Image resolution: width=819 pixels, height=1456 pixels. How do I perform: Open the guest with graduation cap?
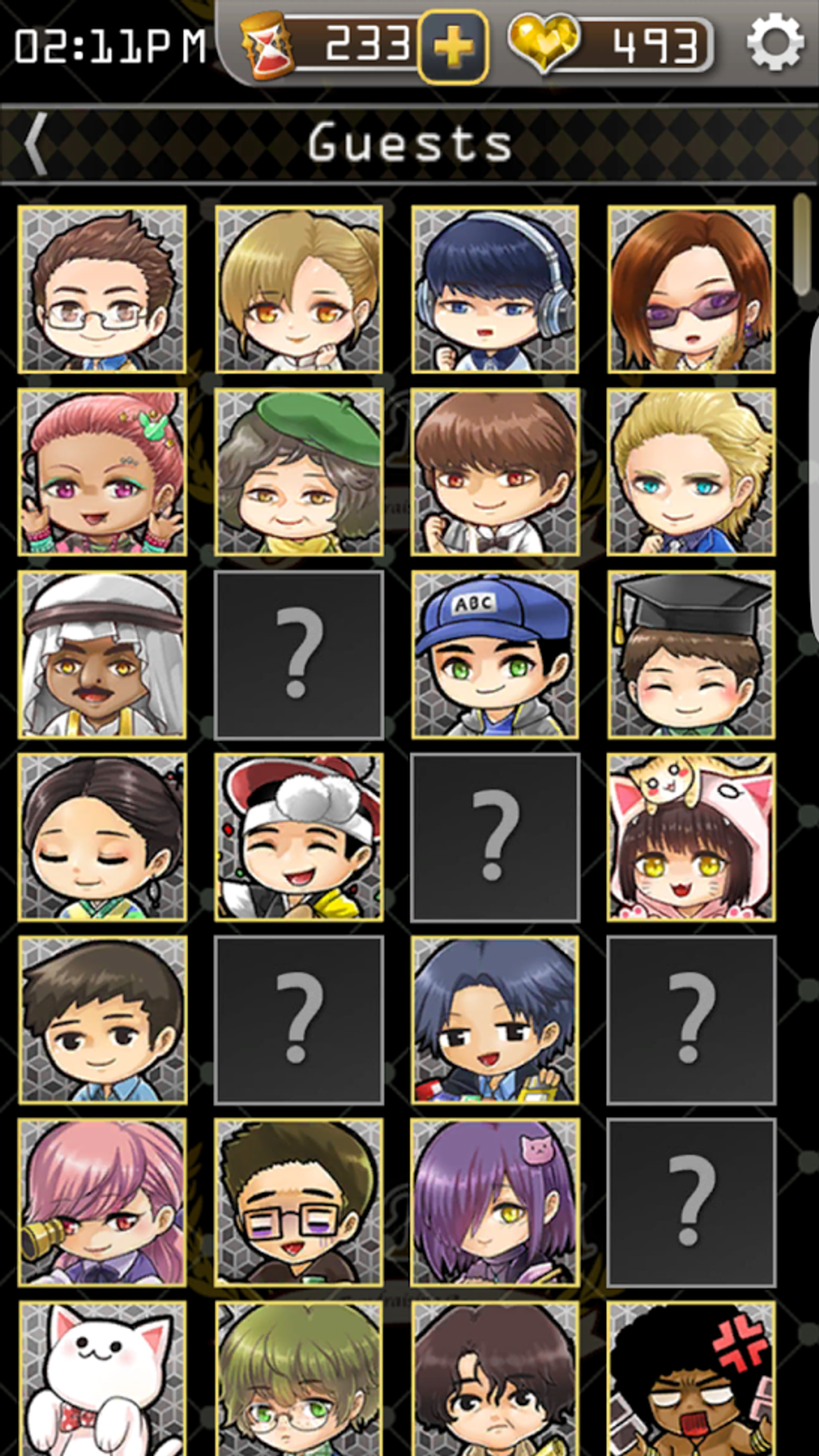click(691, 655)
